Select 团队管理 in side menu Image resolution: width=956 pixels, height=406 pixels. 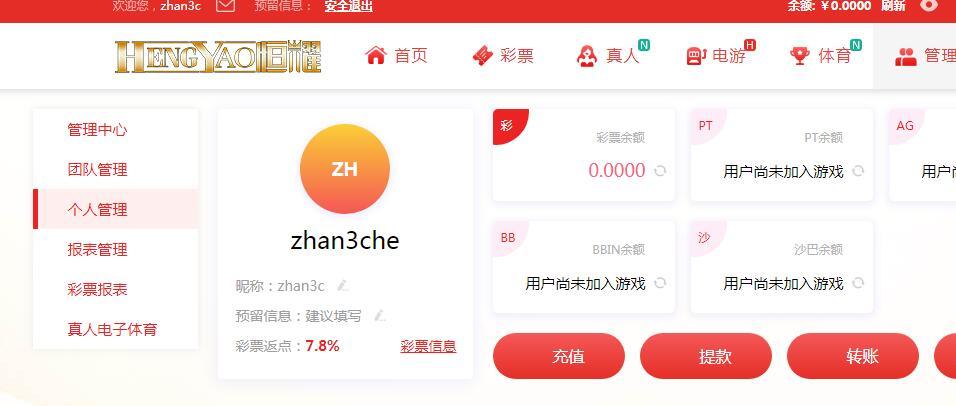[x=97, y=170]
